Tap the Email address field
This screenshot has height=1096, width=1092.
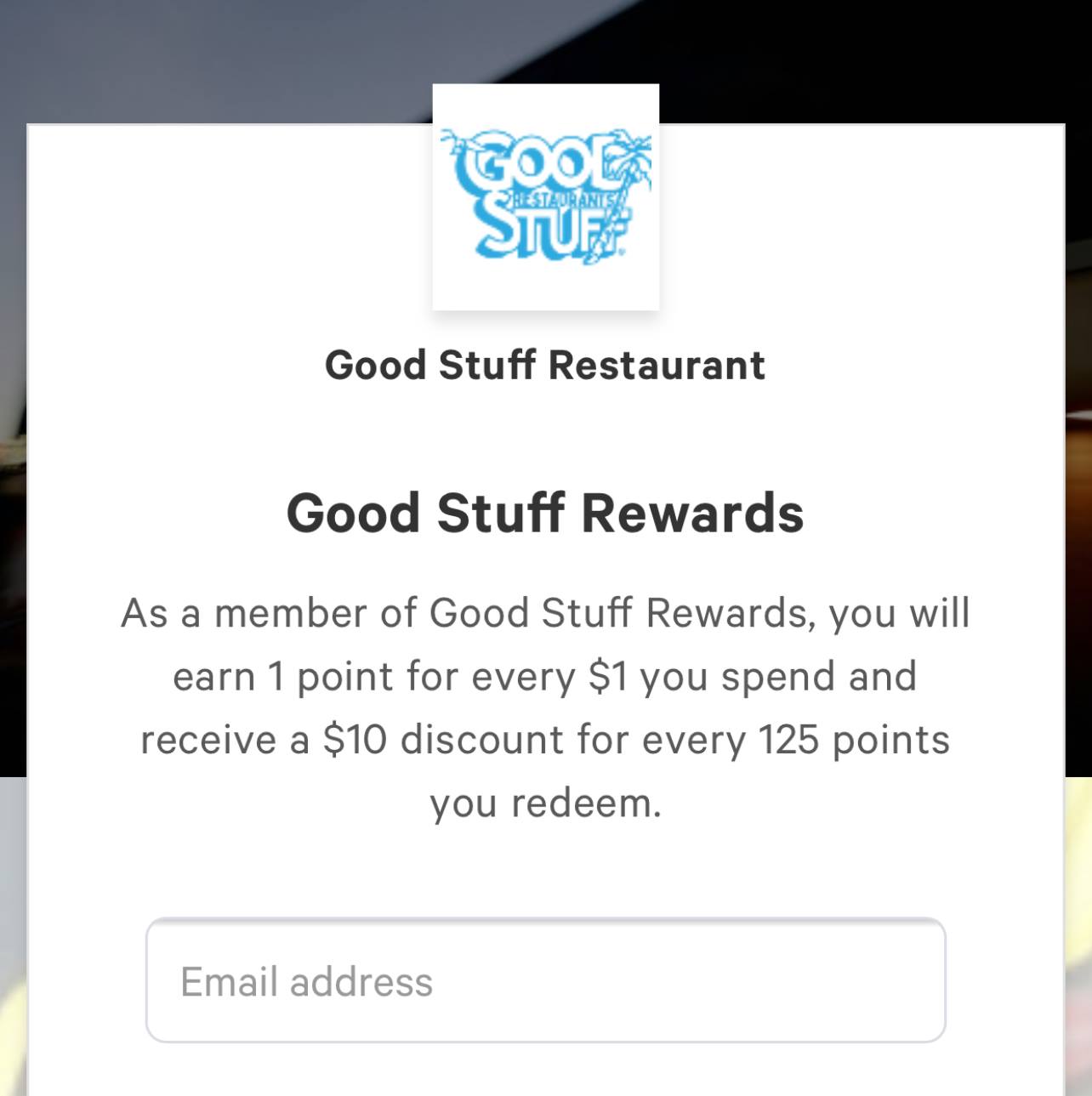pyautogui.click(x=545, y=980)
